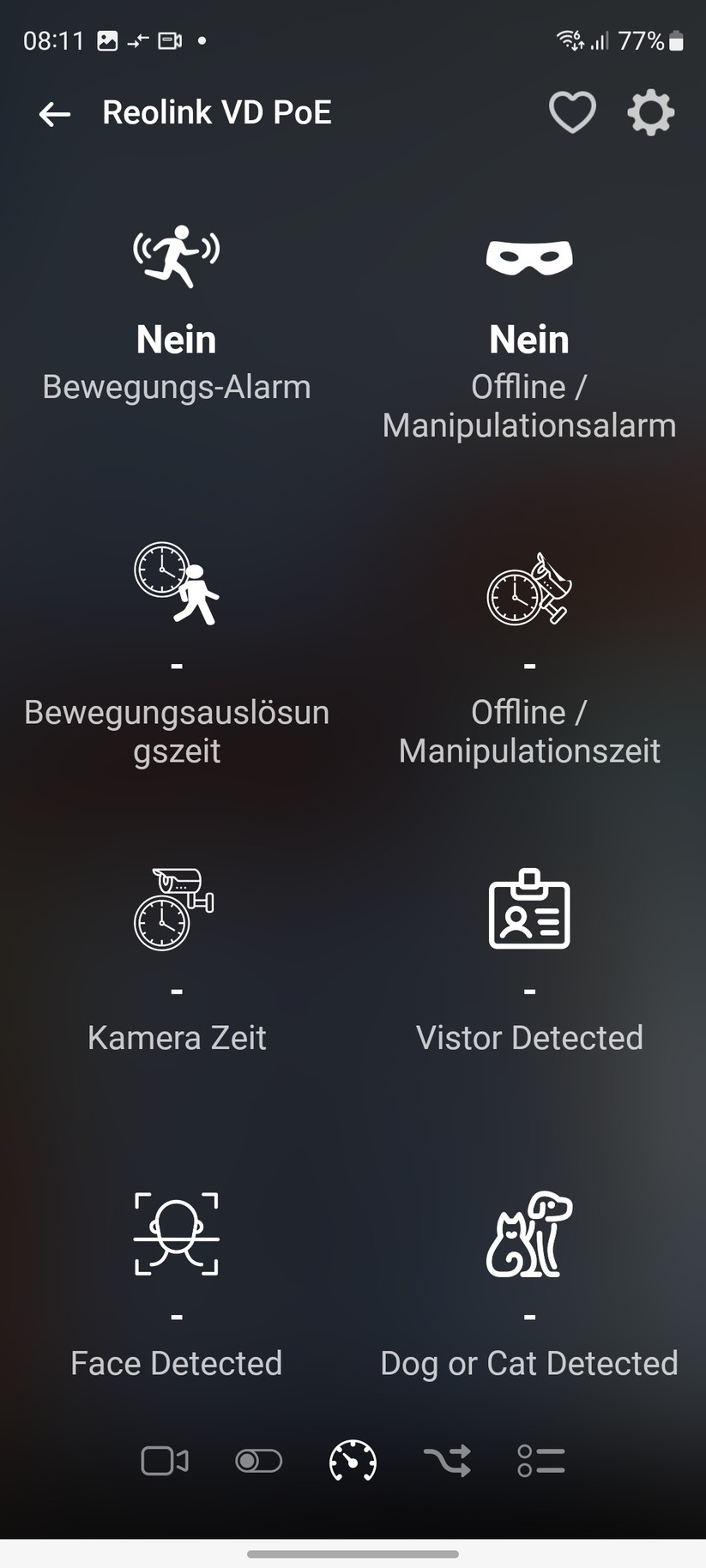Open device settings via the gear button
The height and width of the screenshot is (1568, 706).
pyautogui.click(x=651, y=112)
